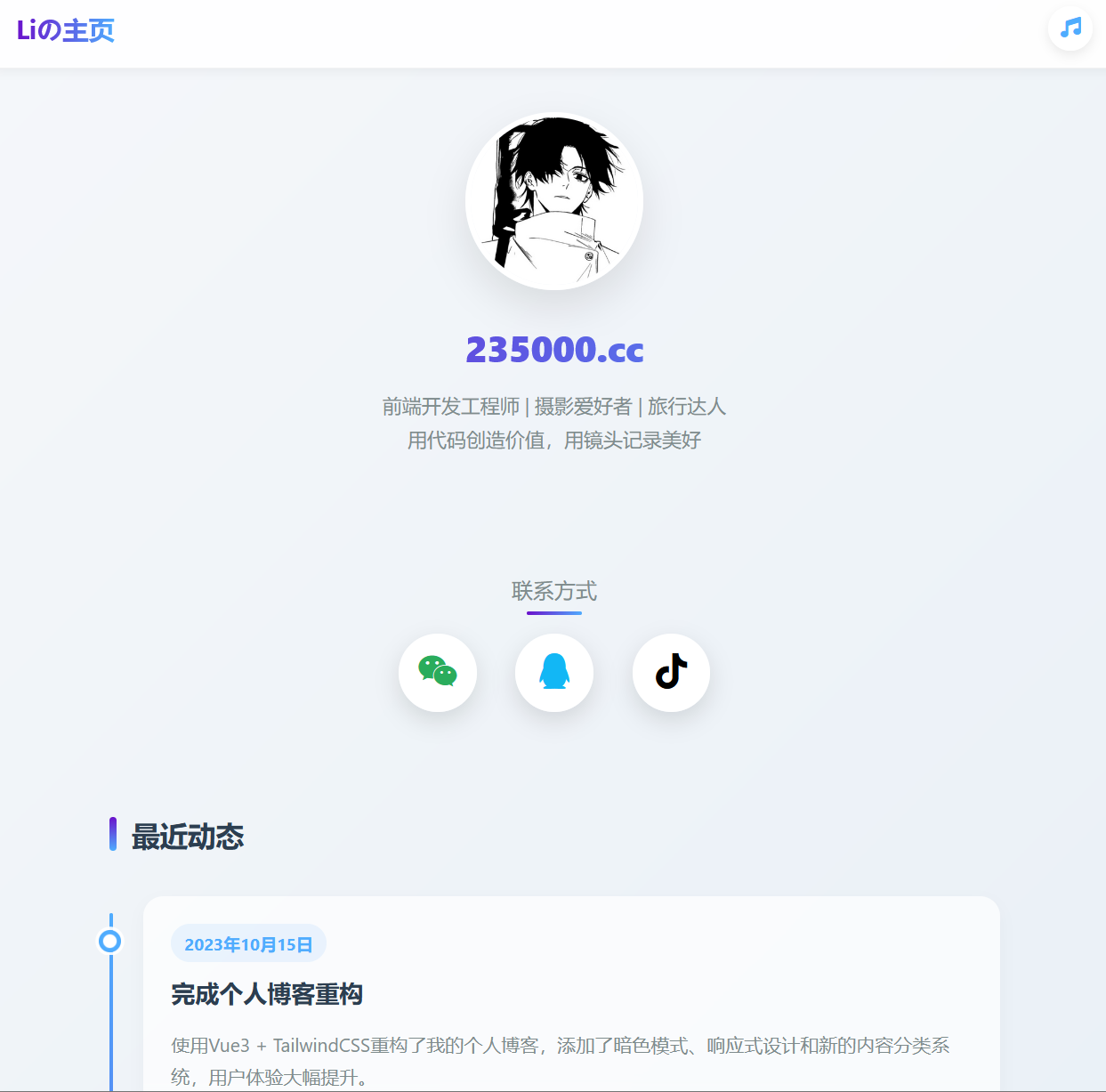Open the TikTok contact icon

coord(671,672)
